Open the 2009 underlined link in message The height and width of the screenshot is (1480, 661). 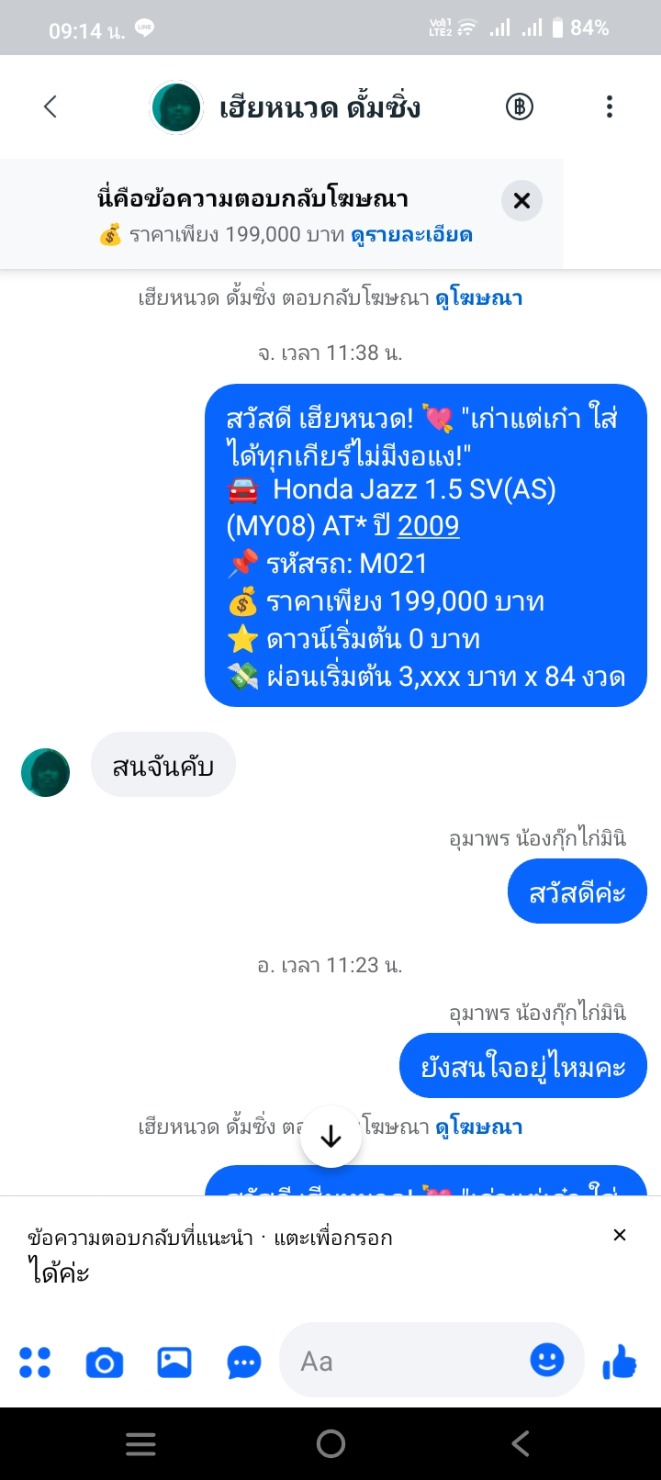click(x=428, y=525)
